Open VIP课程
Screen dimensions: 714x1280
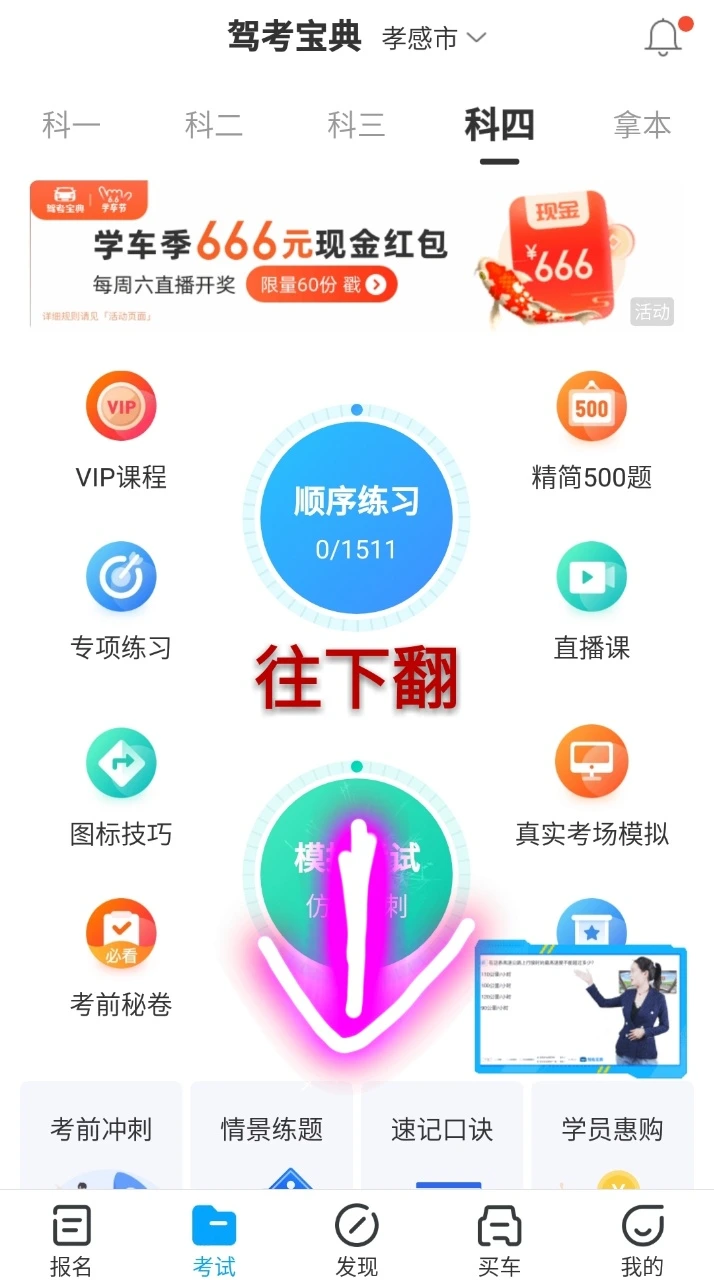tap(121, 430)
